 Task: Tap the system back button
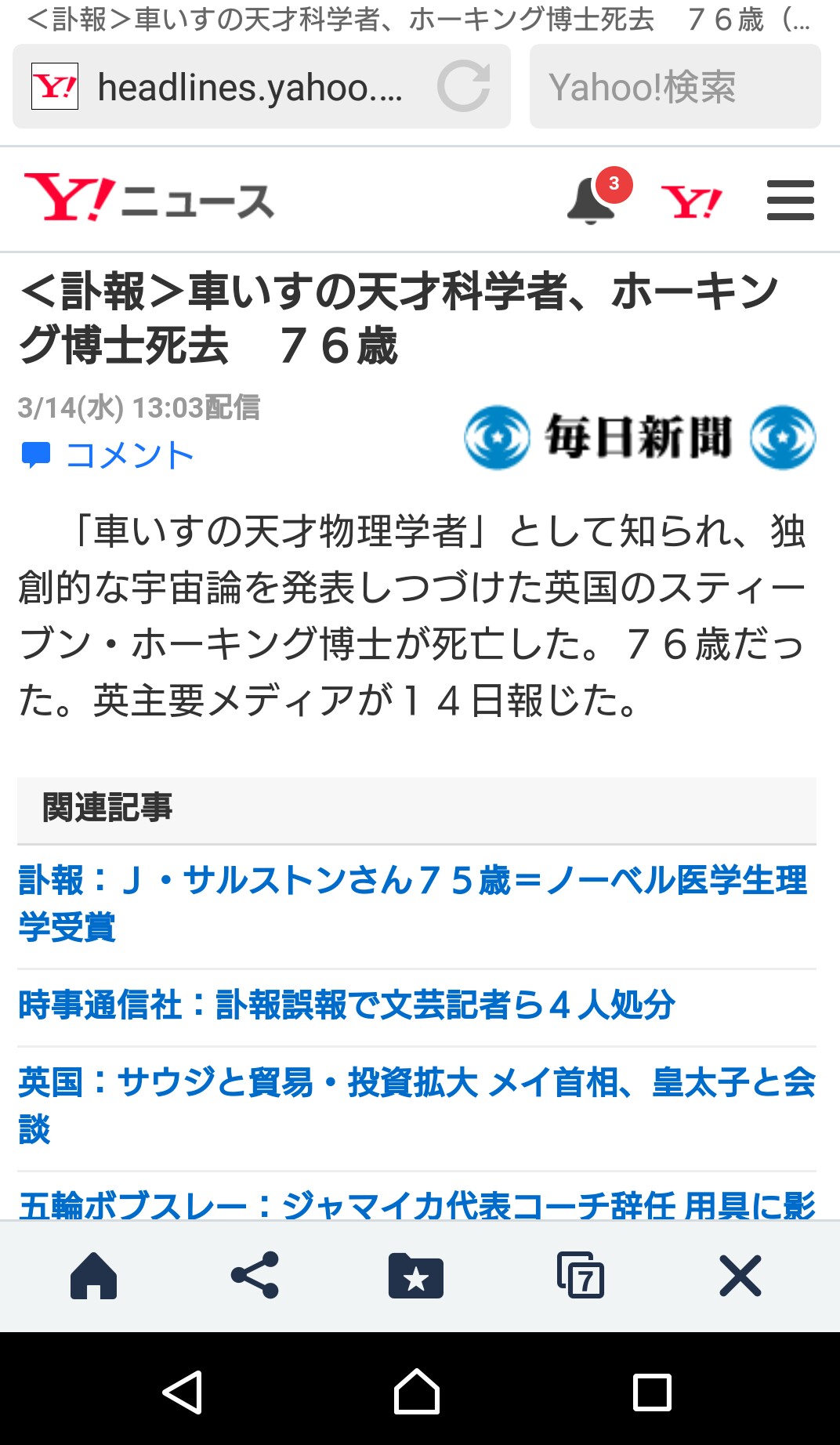pyautogui.click(x=182, y=1392)
